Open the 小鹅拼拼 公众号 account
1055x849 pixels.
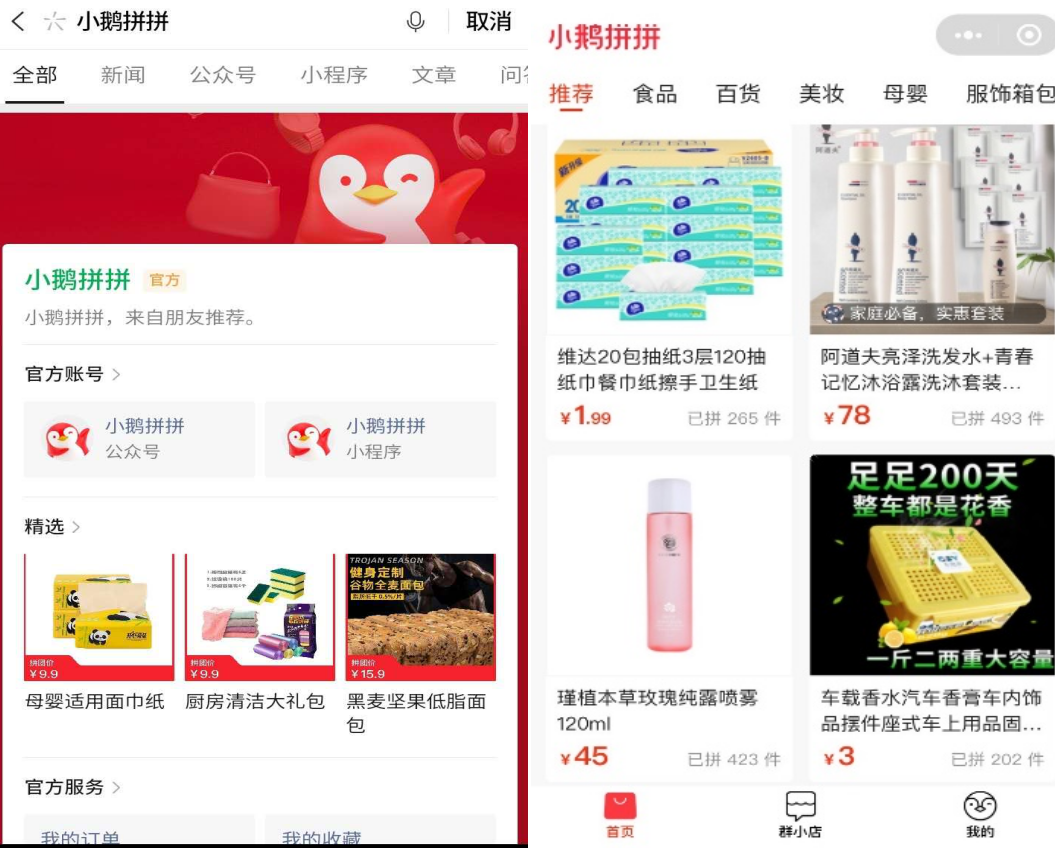(x=139, y=439)
